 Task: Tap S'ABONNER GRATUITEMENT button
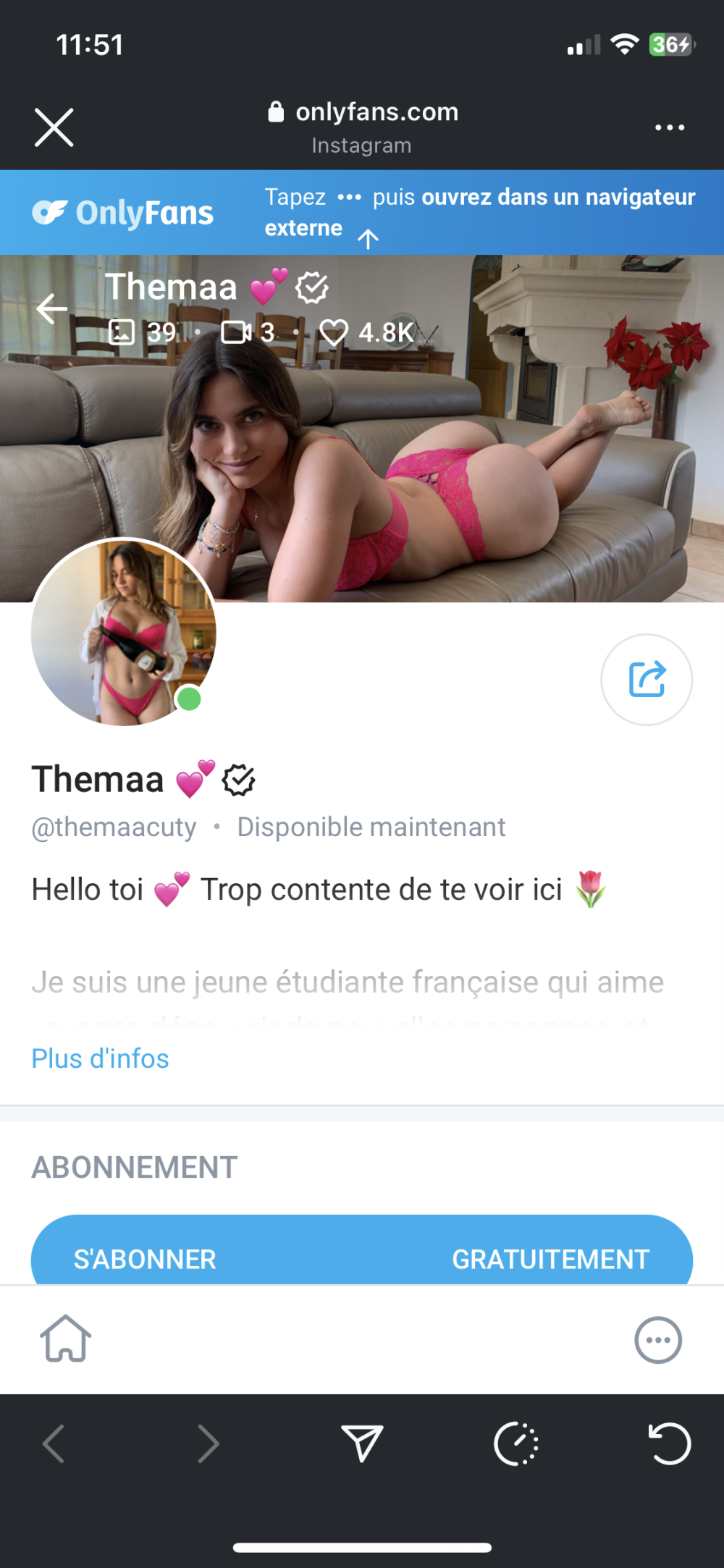(361, 1258)
